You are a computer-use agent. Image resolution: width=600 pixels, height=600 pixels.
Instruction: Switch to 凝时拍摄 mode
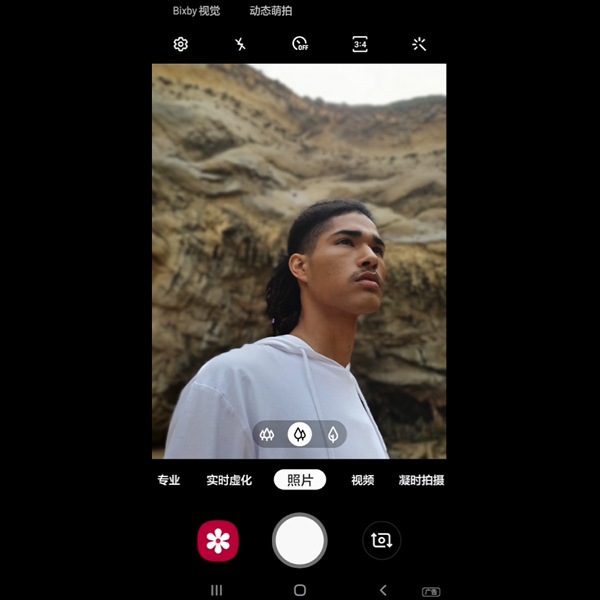(421, 480)
